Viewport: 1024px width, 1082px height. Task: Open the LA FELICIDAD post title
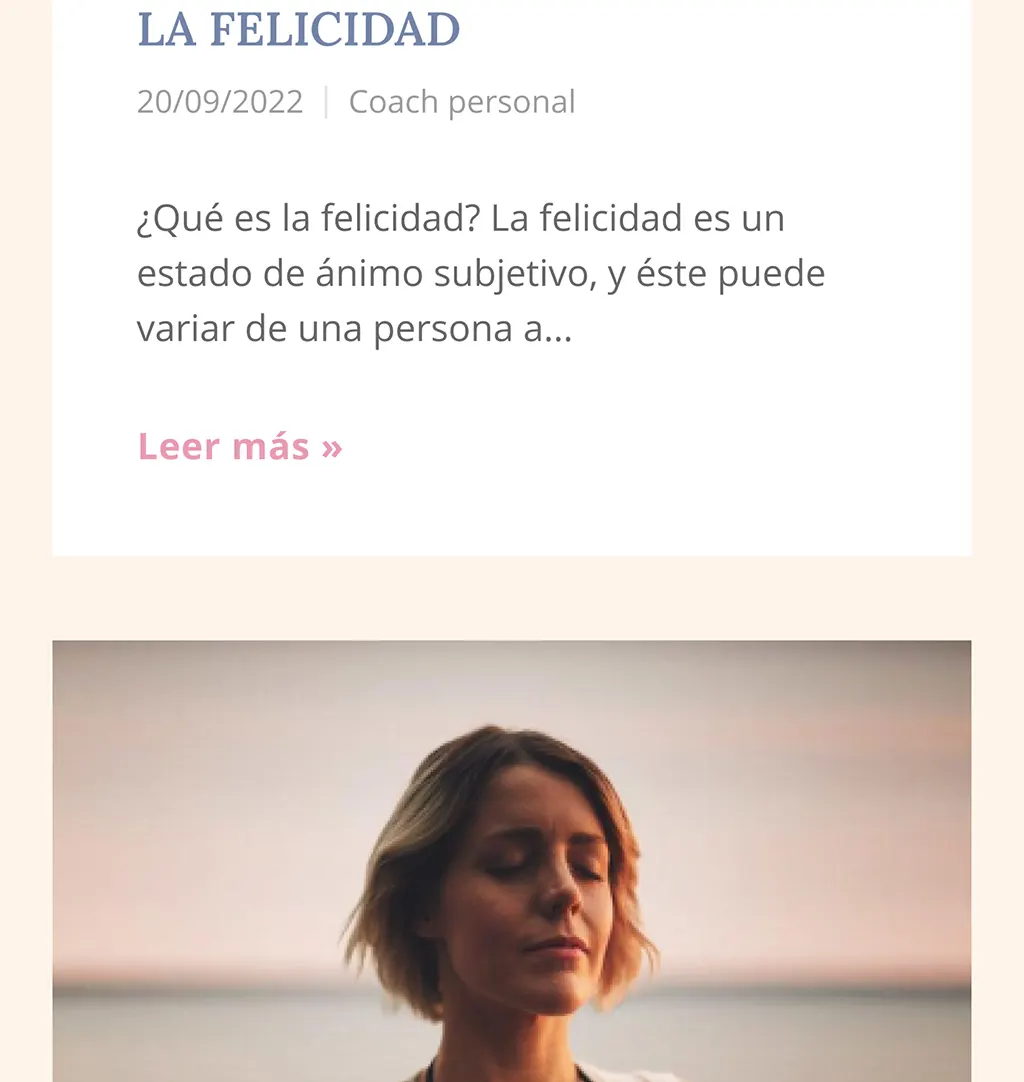tap(298, 29)
